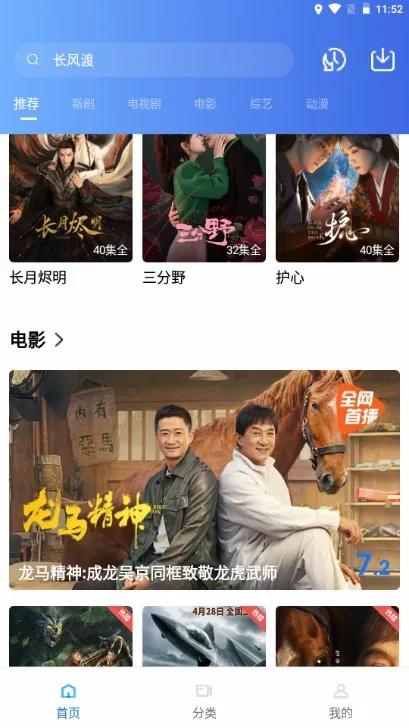The width and height of the screenshot is (409, 728).
Task: Tap the search box showing 长风渡
Action: [154, 60]
